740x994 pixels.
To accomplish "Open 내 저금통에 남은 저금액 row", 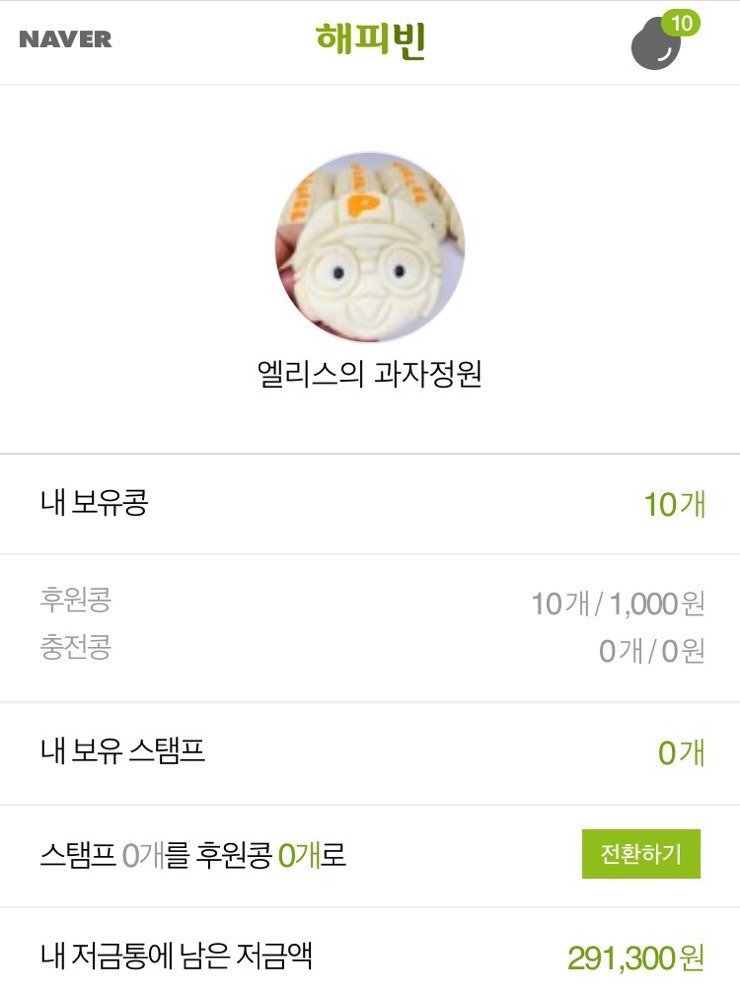I will click(x=370, y=957).
